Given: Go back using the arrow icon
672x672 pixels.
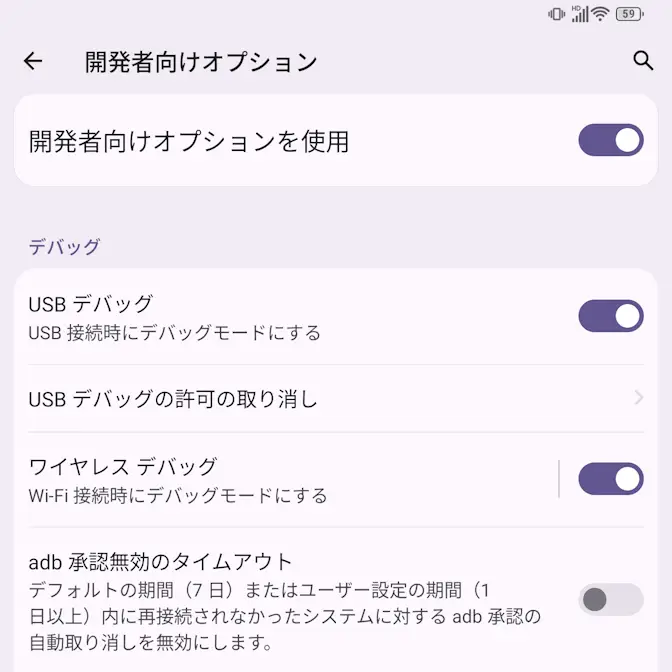Looking at the screenshot, I should pos(33,61).
